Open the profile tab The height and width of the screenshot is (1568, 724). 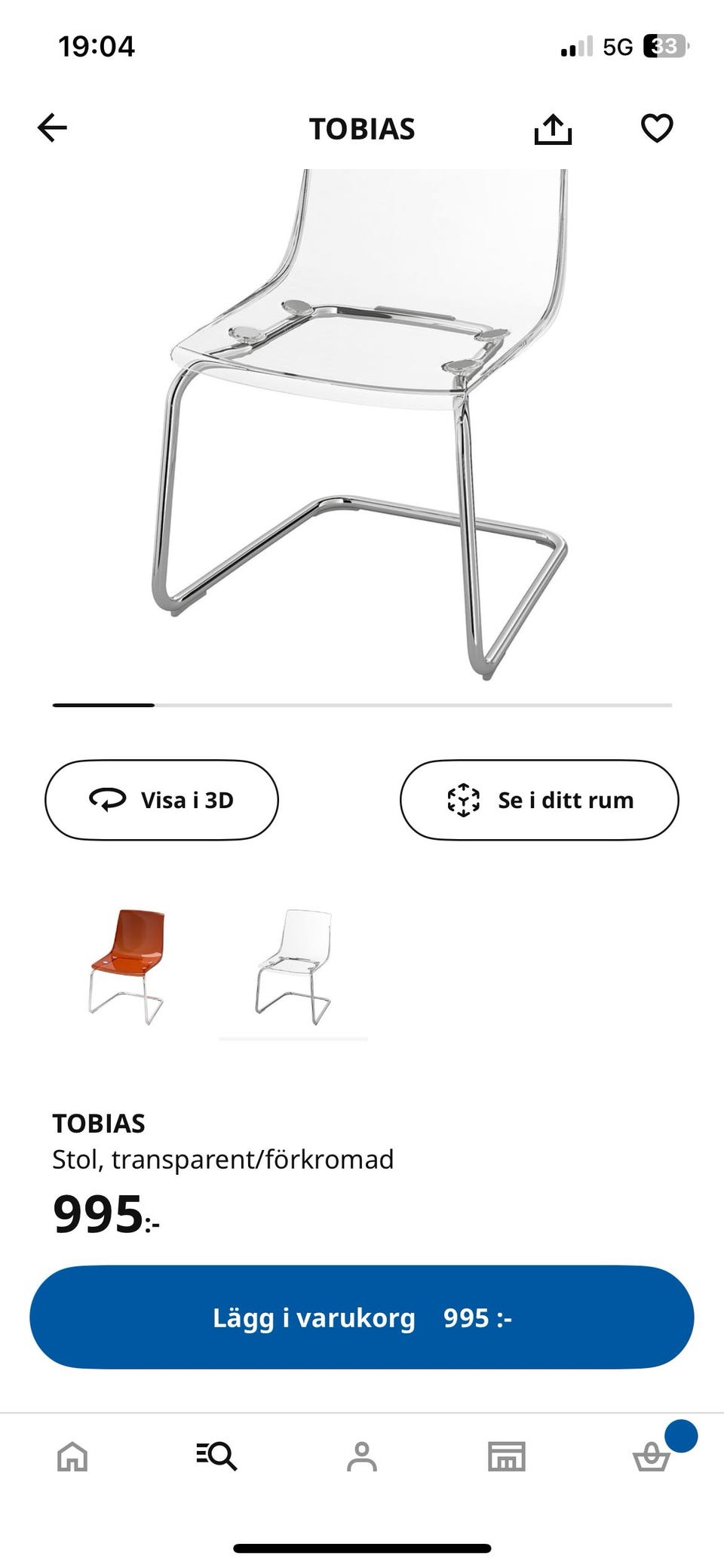(x=362, y=1456)
